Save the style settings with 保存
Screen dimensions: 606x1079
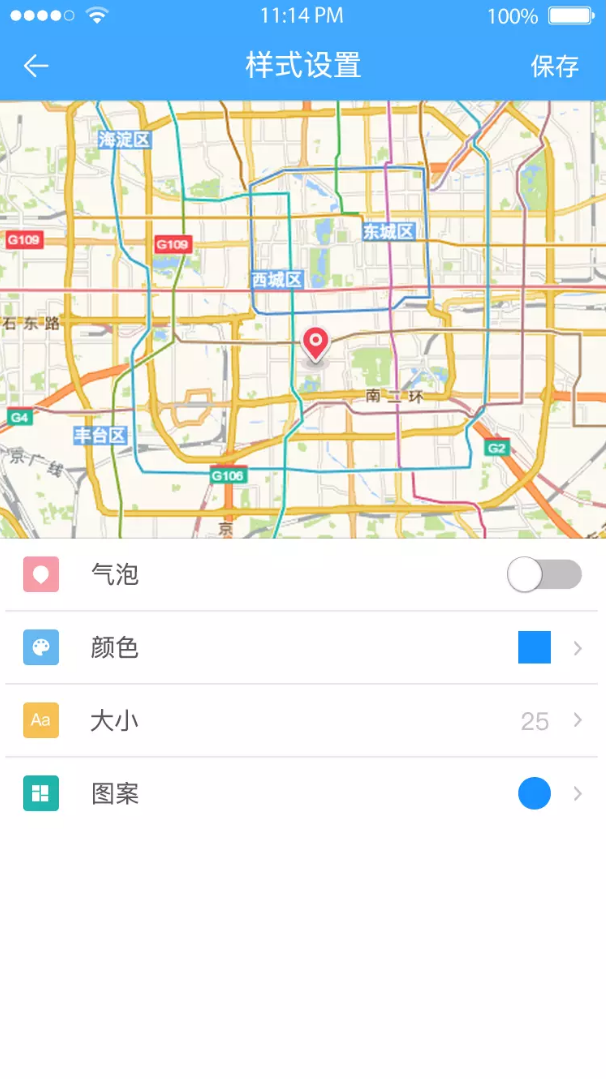[x=554, y=66]
